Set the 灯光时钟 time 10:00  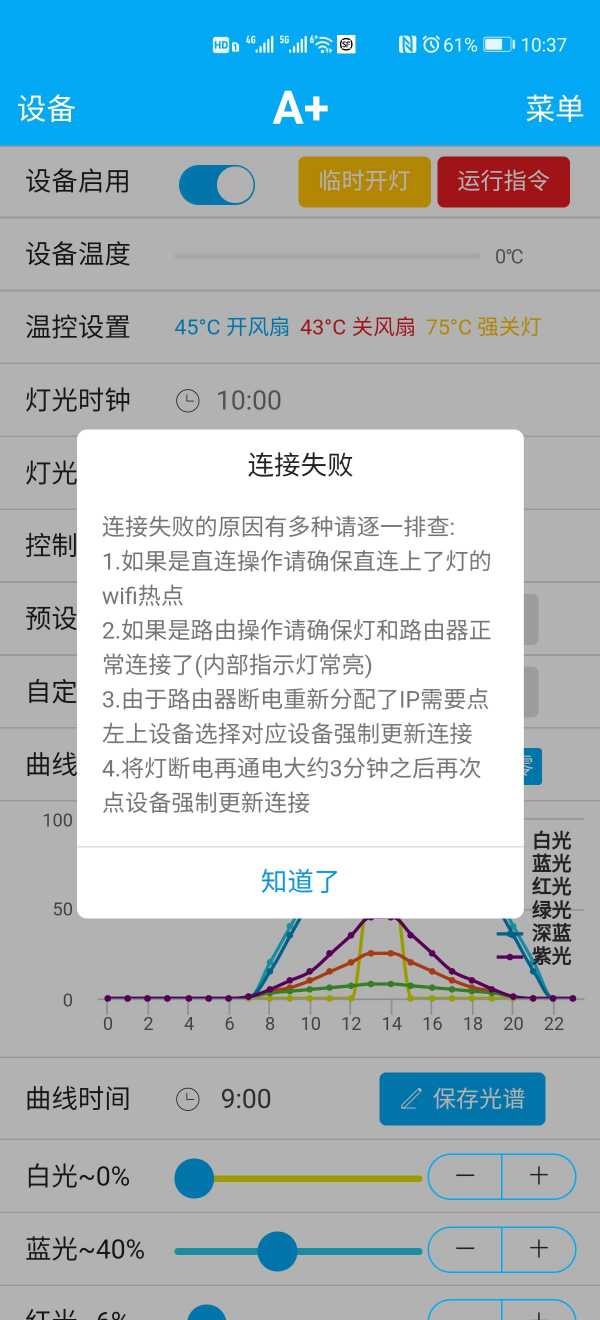click(x=248, y=401)
